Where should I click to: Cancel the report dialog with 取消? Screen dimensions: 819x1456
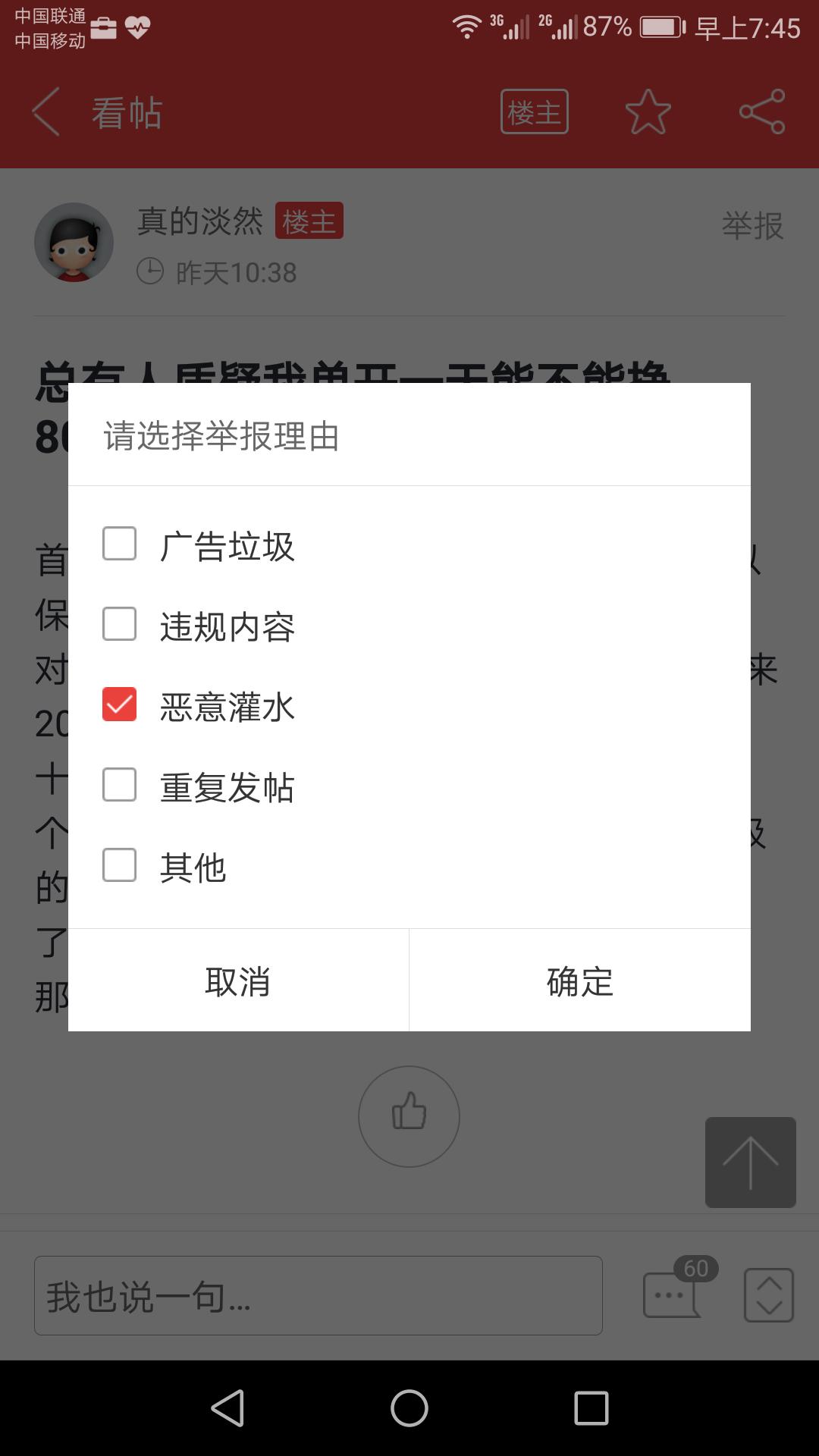coord(238,981)
